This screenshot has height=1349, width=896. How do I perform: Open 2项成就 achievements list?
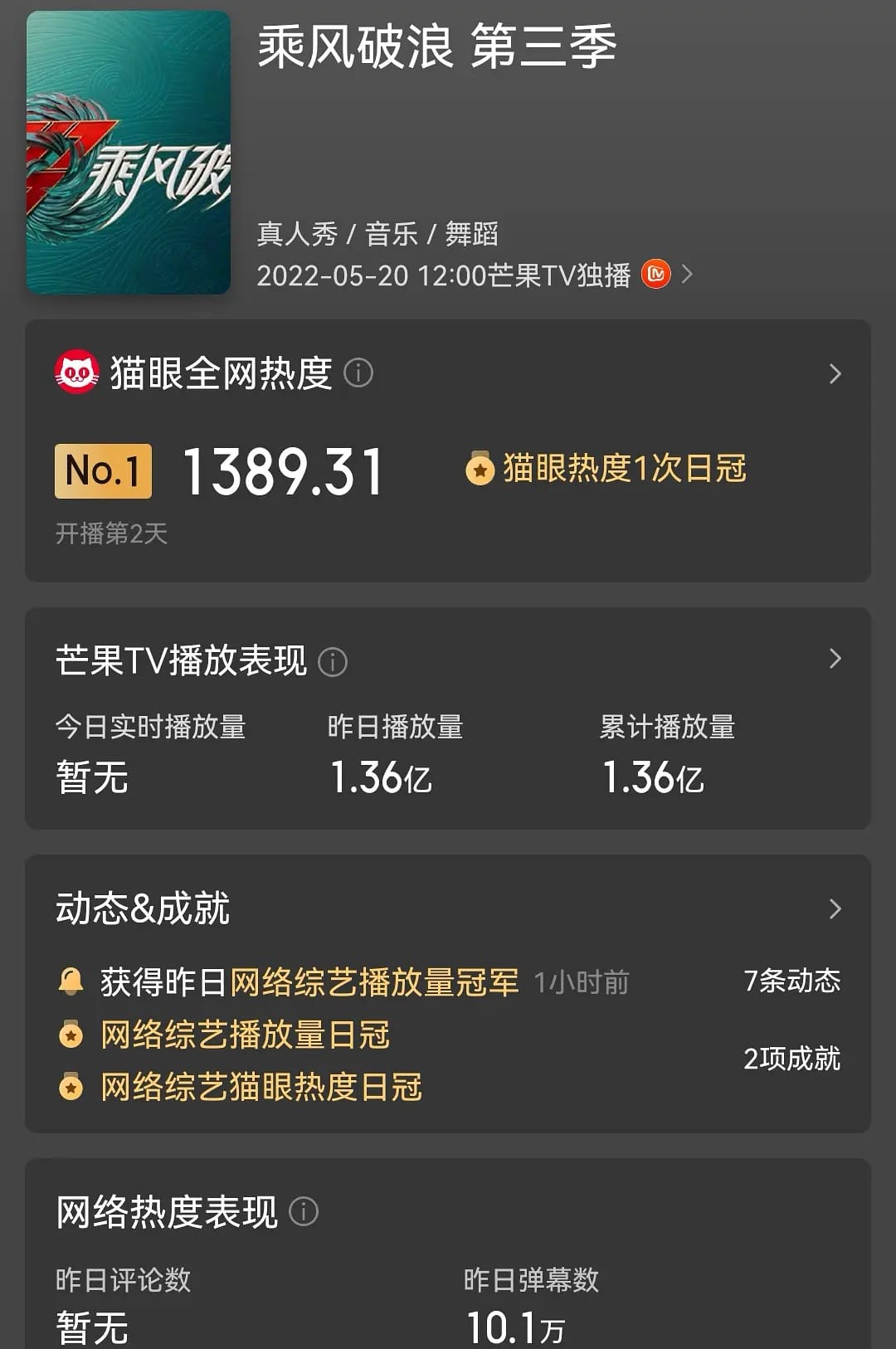(x=792, y=1057)
